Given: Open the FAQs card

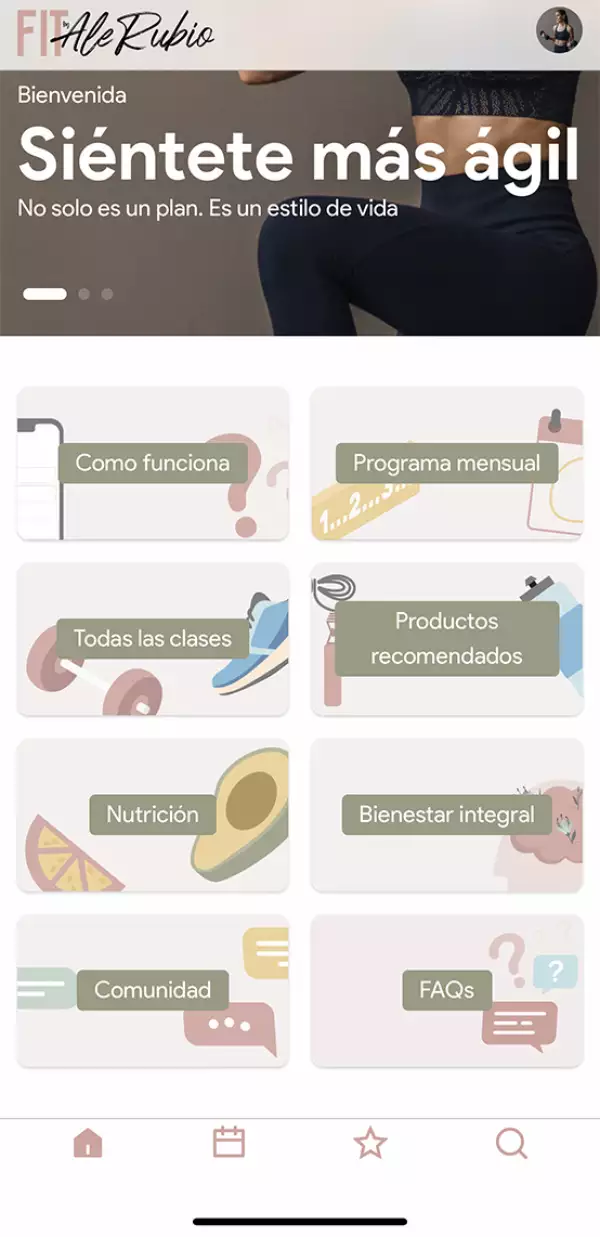Looking at the screenshot, I should pyautogui.click(x=446, y=991).
